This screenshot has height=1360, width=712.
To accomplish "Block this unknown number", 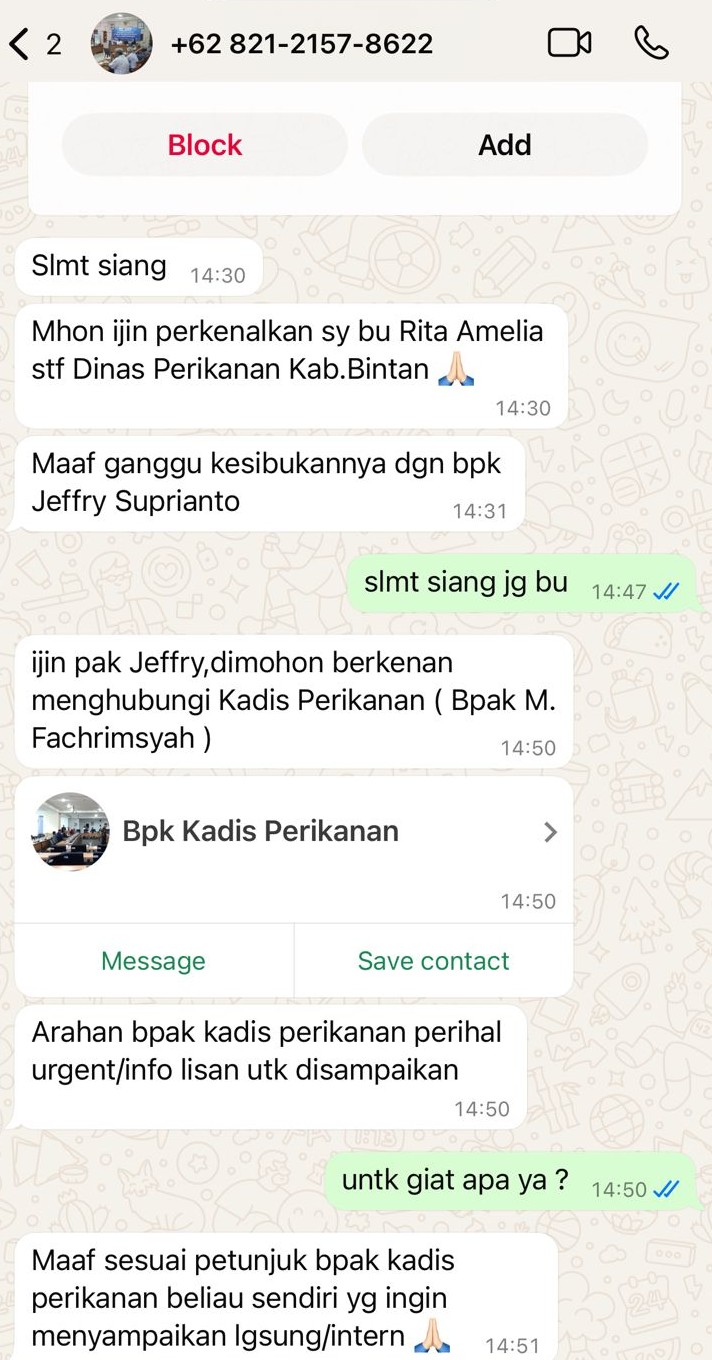I will click(x=205, y=145).
